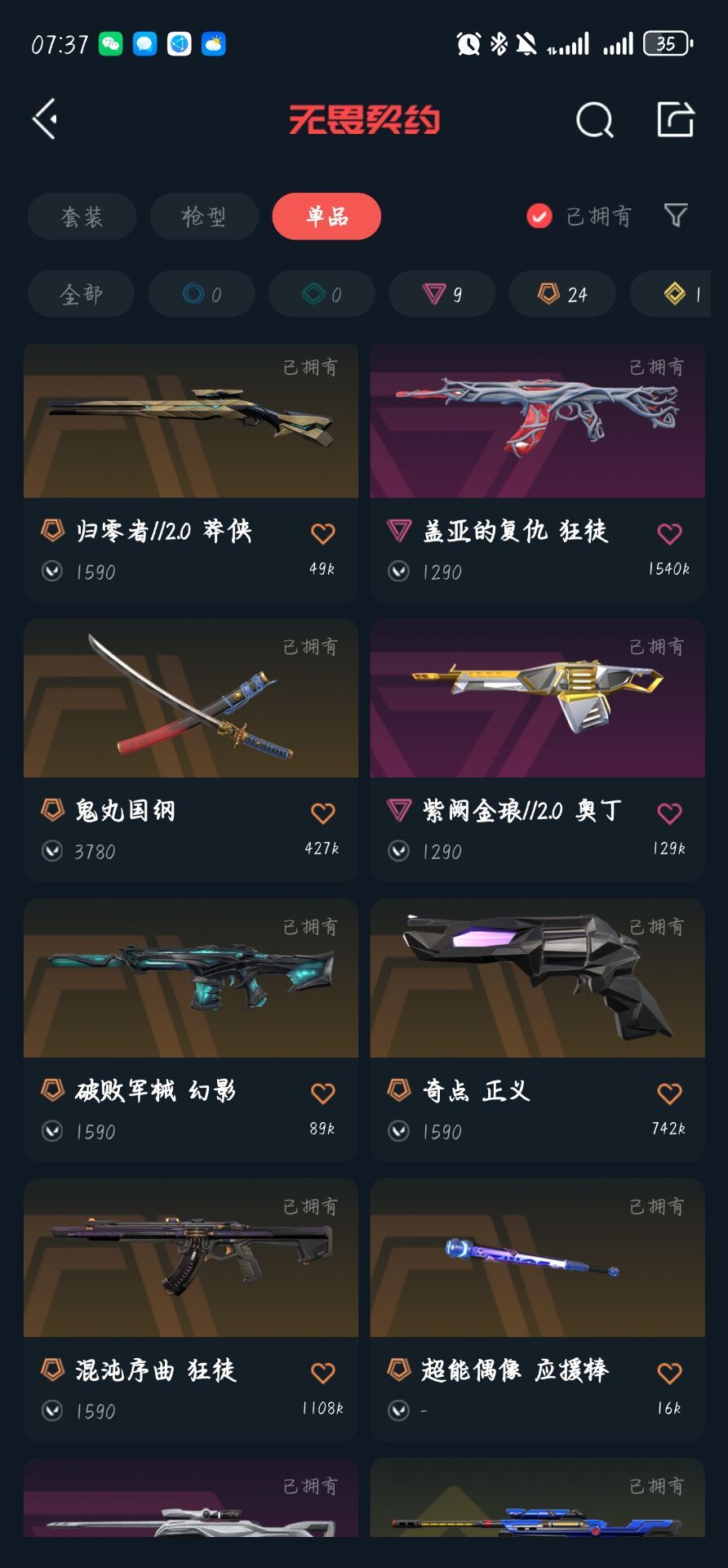
Task: Like the 盖亚的复仇 狂徒 skin
Action: pyautogui.click(x=669, y=534)
